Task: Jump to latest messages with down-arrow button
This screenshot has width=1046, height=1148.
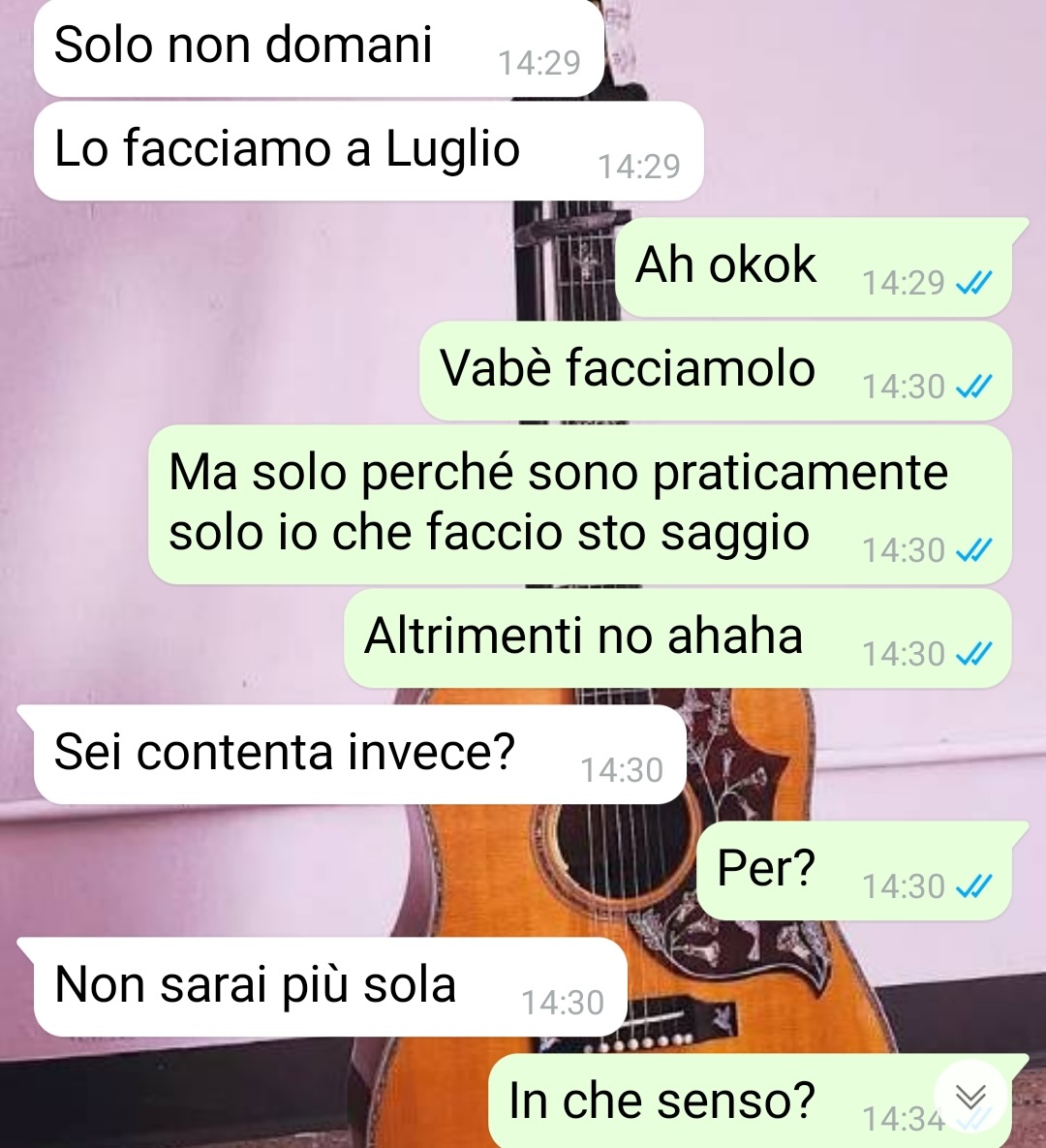Action: [x=970, y=1096]
